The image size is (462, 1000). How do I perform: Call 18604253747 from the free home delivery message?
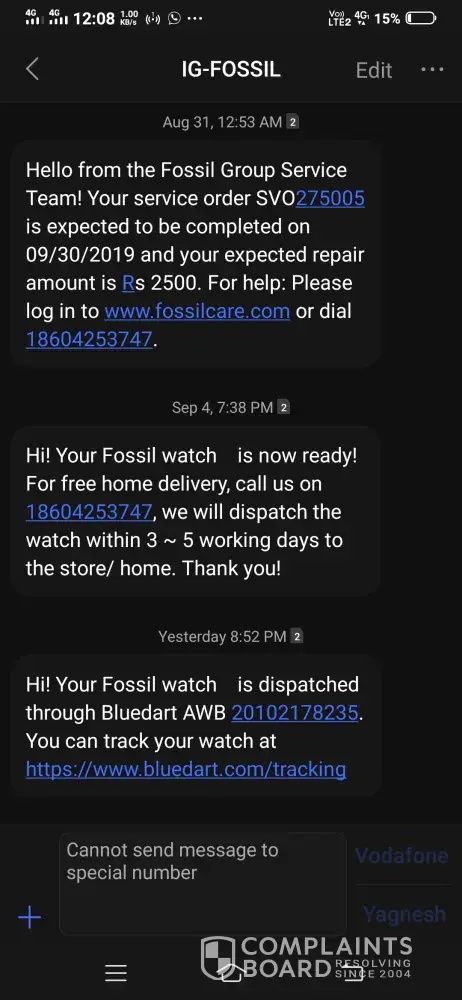(89, 511)
